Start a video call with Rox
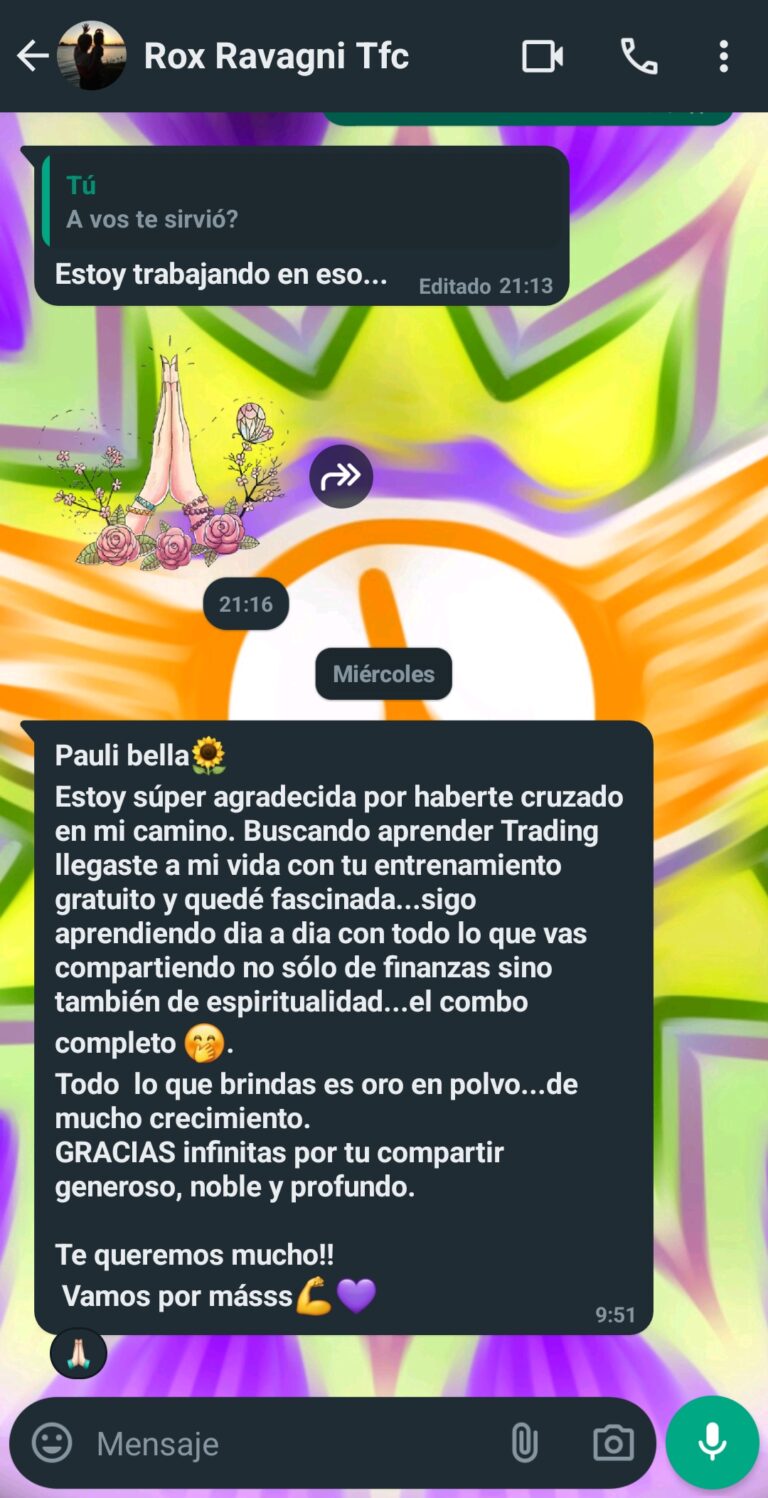The image size is (768, 1498). pos(543,56)
